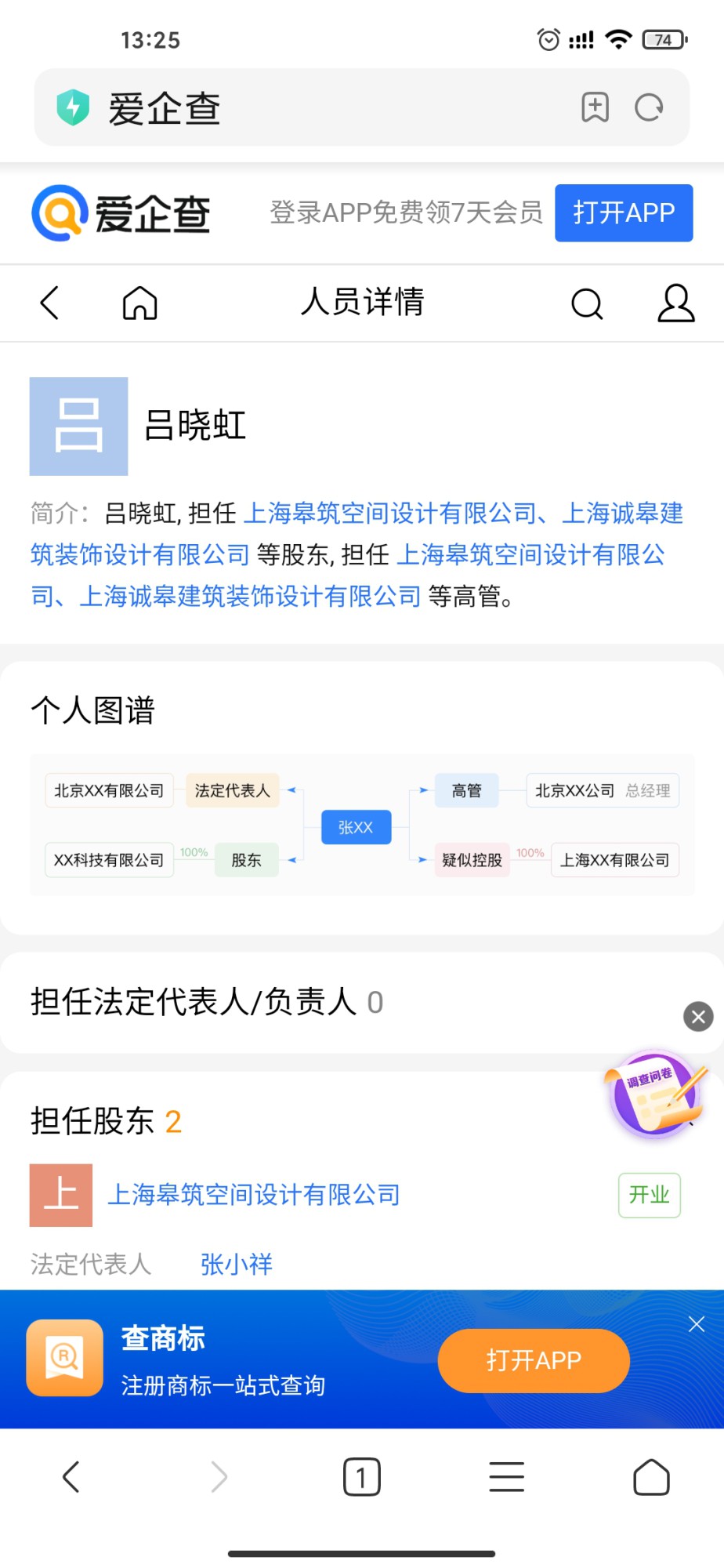Viewport: 724px width, 1568px height.
Task: Reload the page with the refresh icon
Action: tap(649, 107)
